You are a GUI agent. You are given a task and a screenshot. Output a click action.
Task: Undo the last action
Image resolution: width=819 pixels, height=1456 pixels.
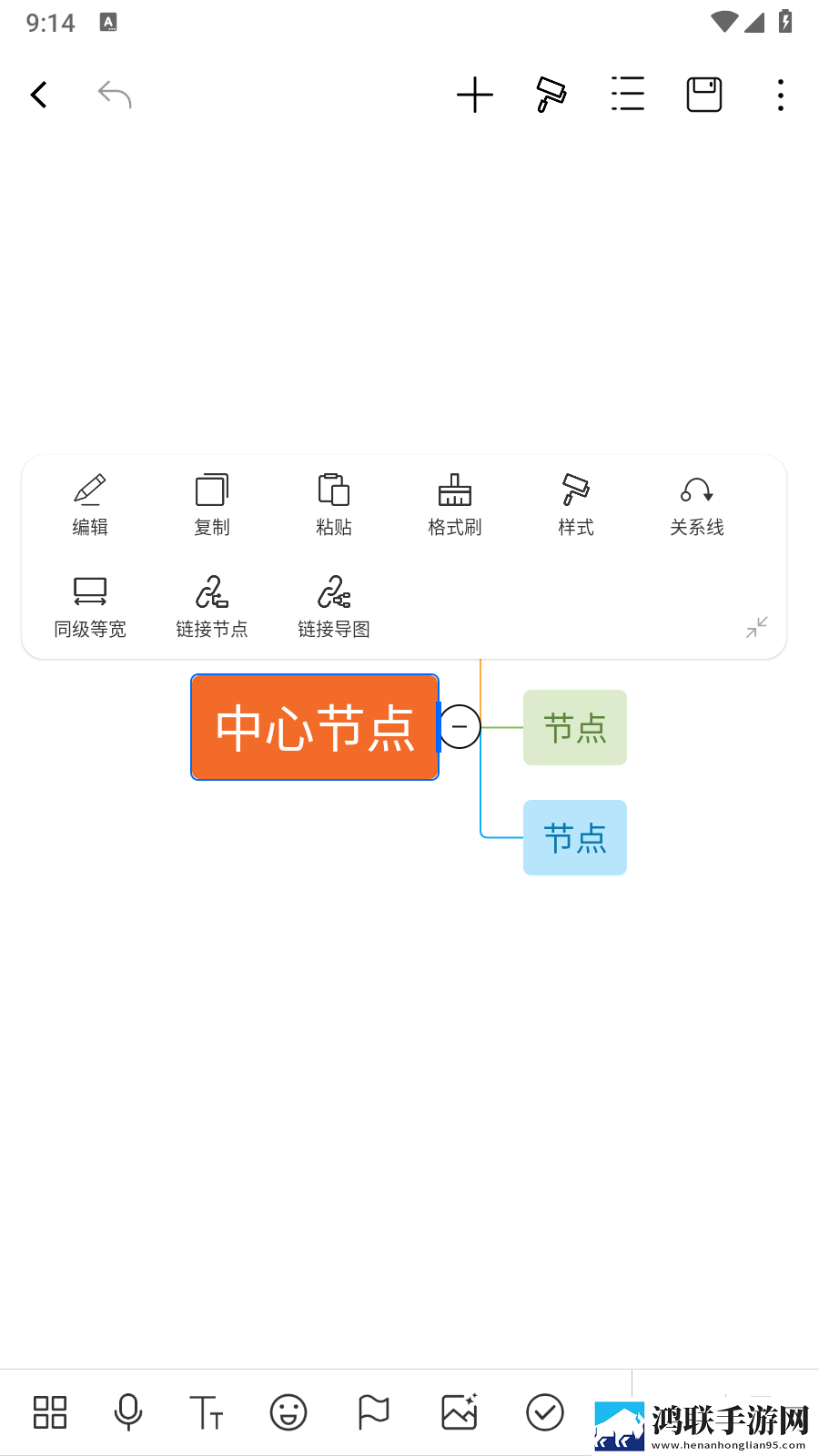pos(115,95)
